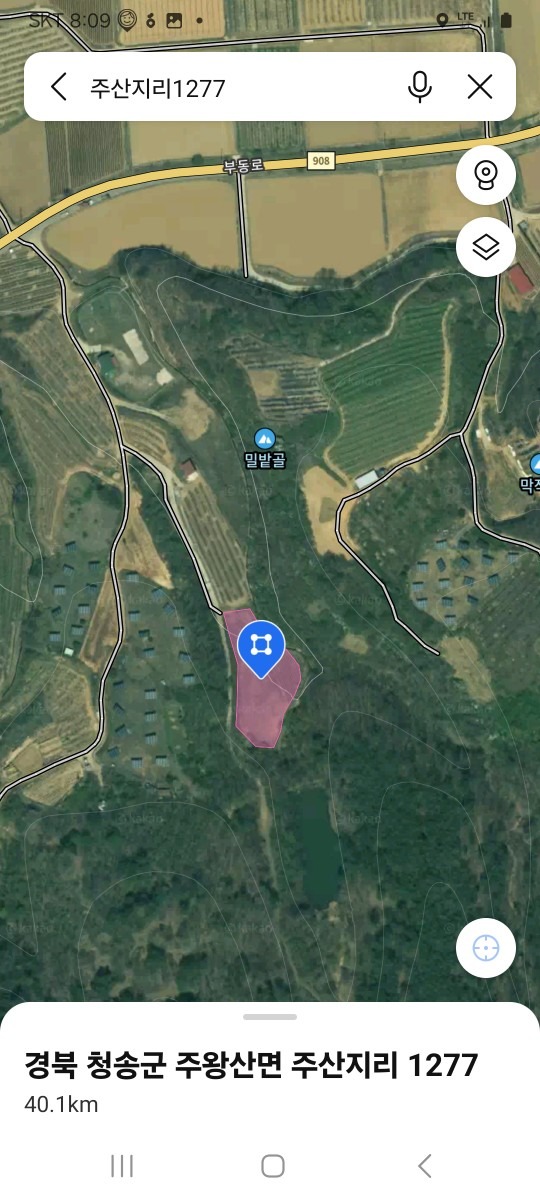
Task: Clear the search with the X button
Action: tap(480, 87)
